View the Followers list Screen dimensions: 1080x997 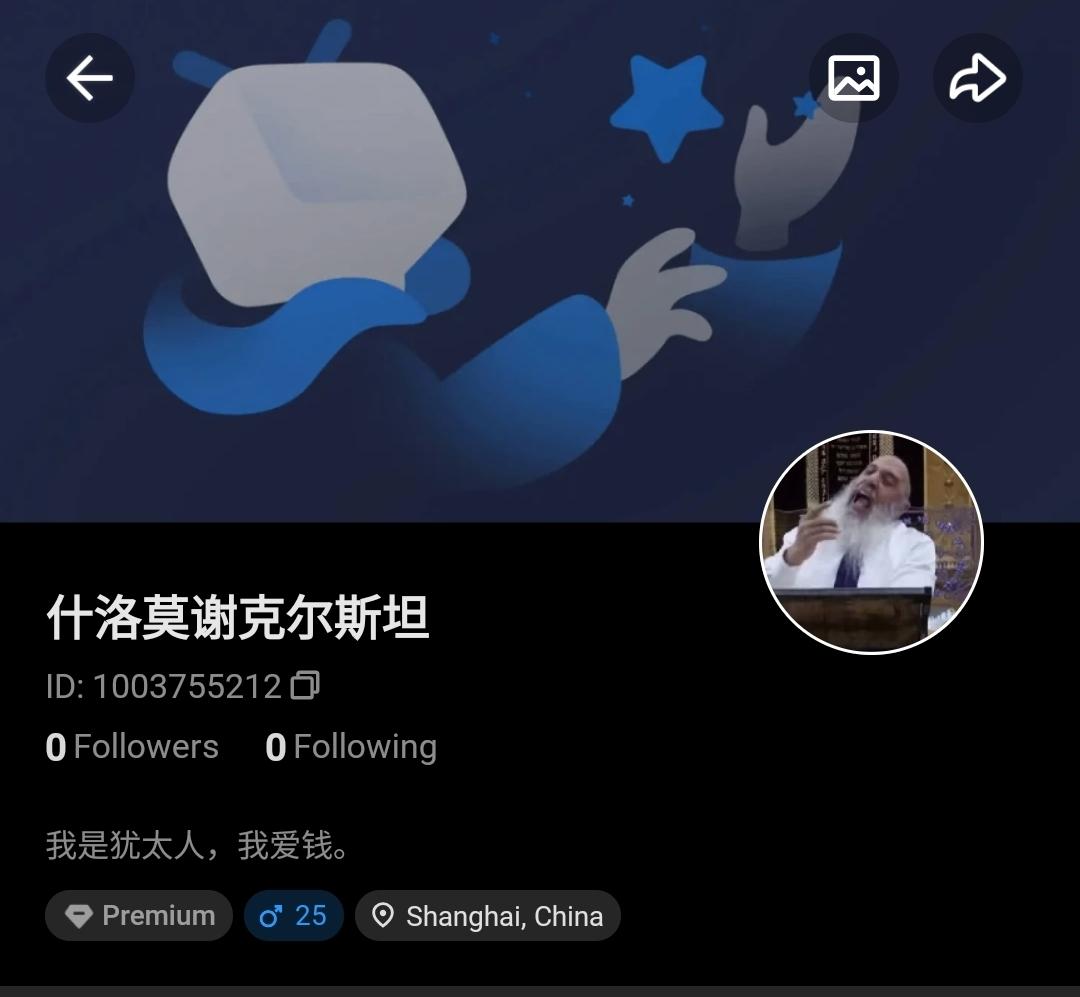tap(132, 747)
